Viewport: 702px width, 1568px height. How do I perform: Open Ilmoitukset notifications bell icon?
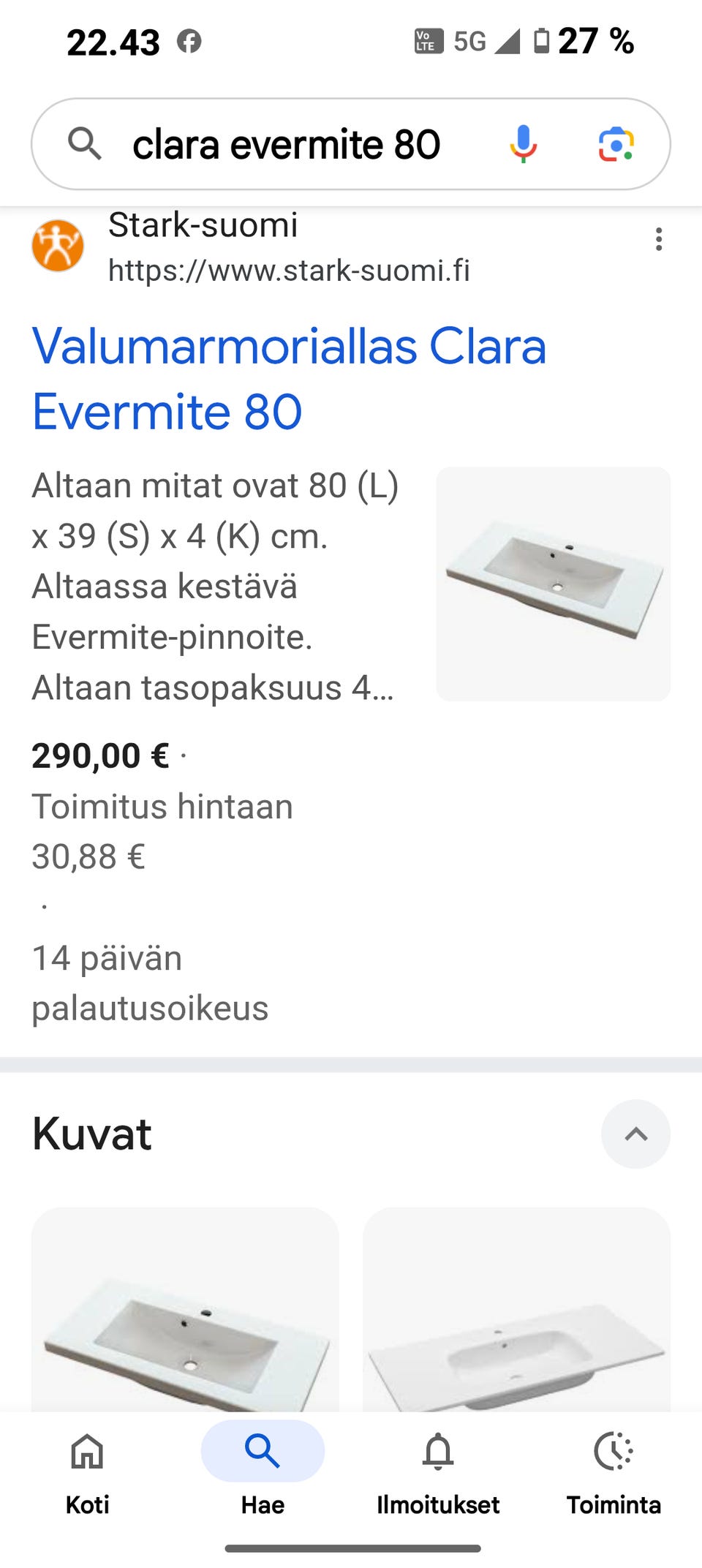pos(437,1452)
